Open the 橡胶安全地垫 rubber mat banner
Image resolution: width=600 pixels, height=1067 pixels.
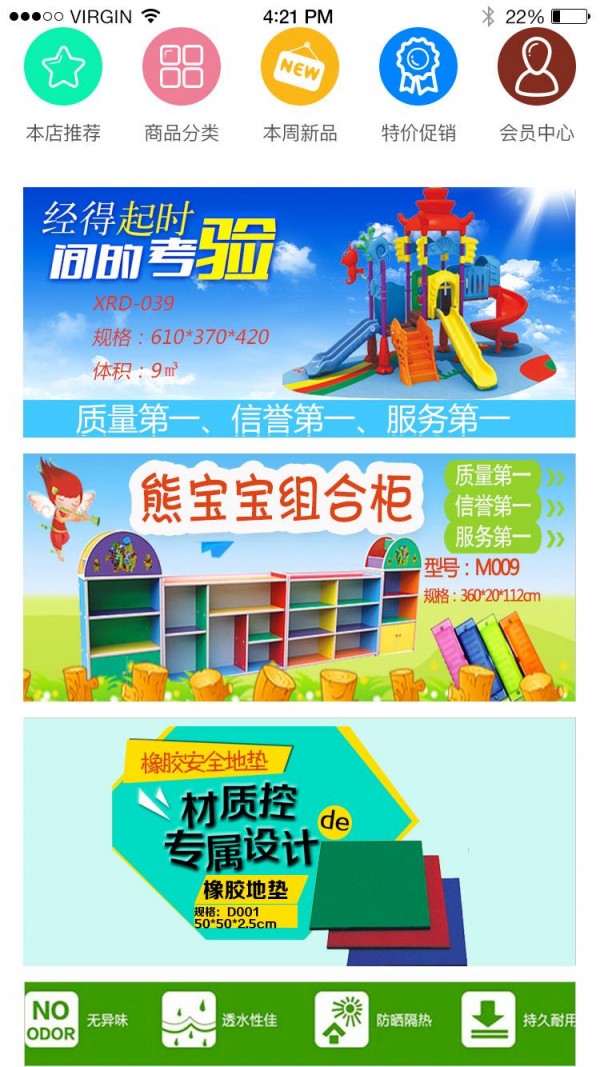[299, 842]
